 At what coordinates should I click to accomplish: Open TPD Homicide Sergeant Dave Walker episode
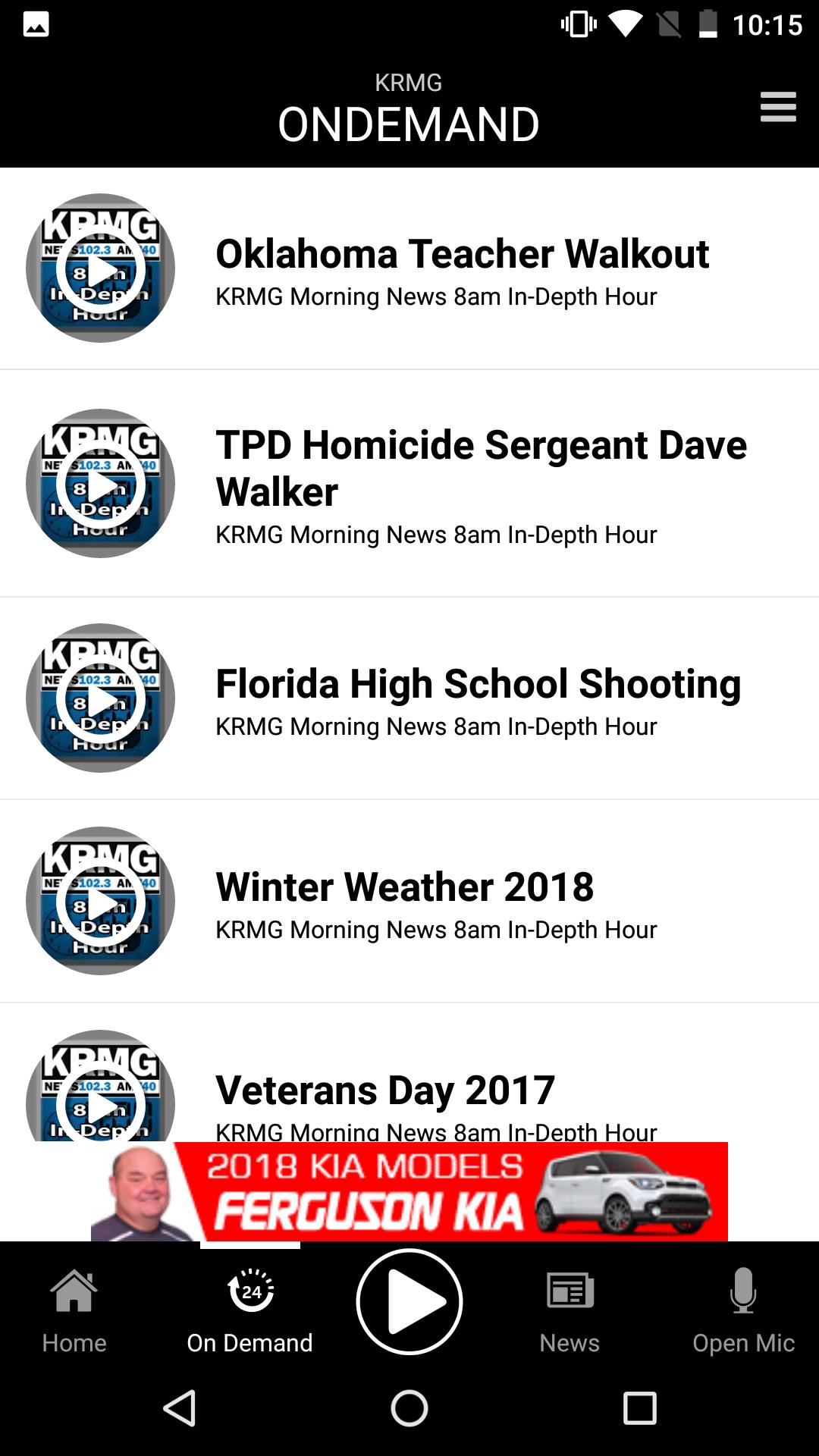(x=481, y=484)
